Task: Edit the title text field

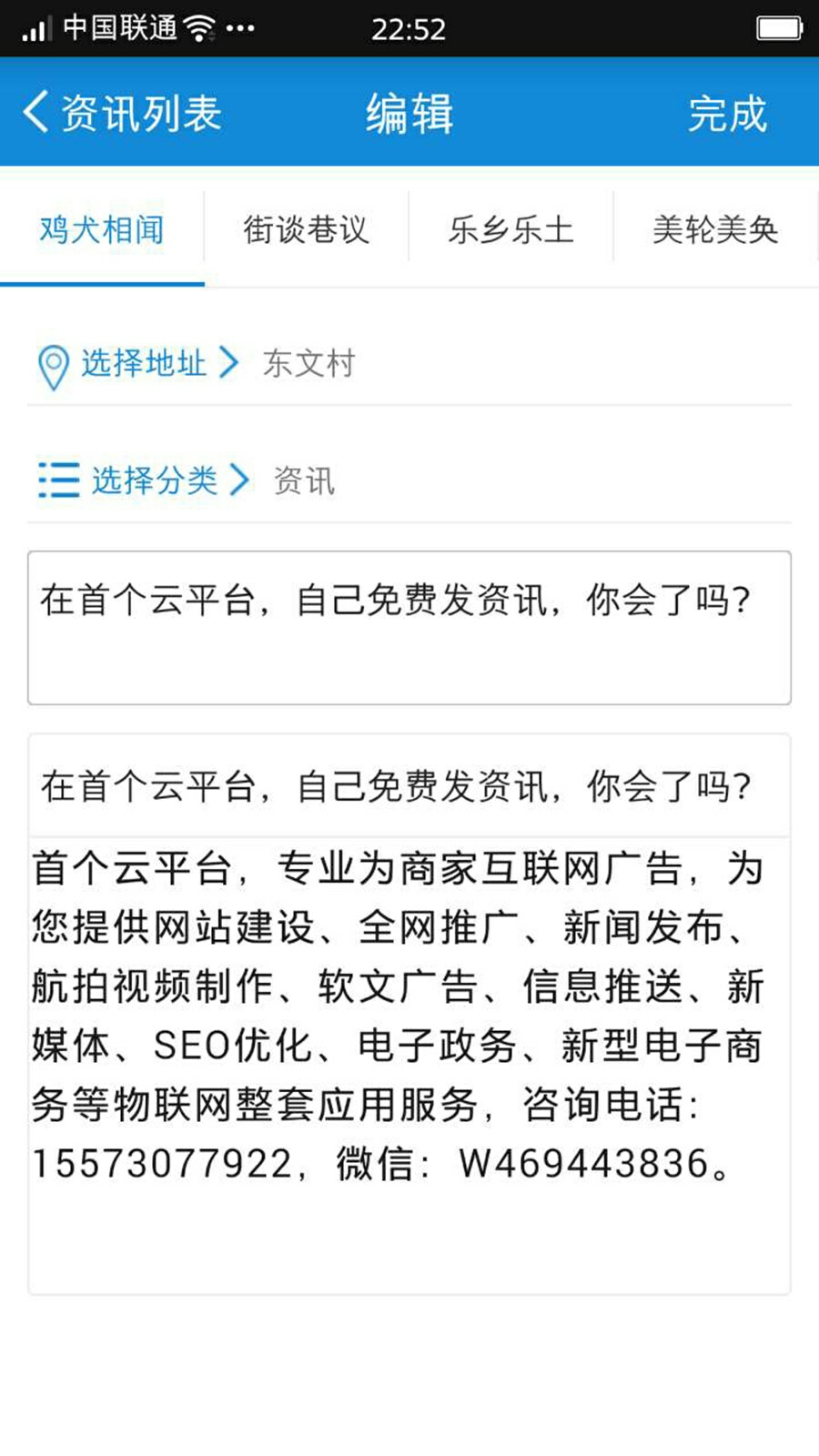Action: coord(409,628)
